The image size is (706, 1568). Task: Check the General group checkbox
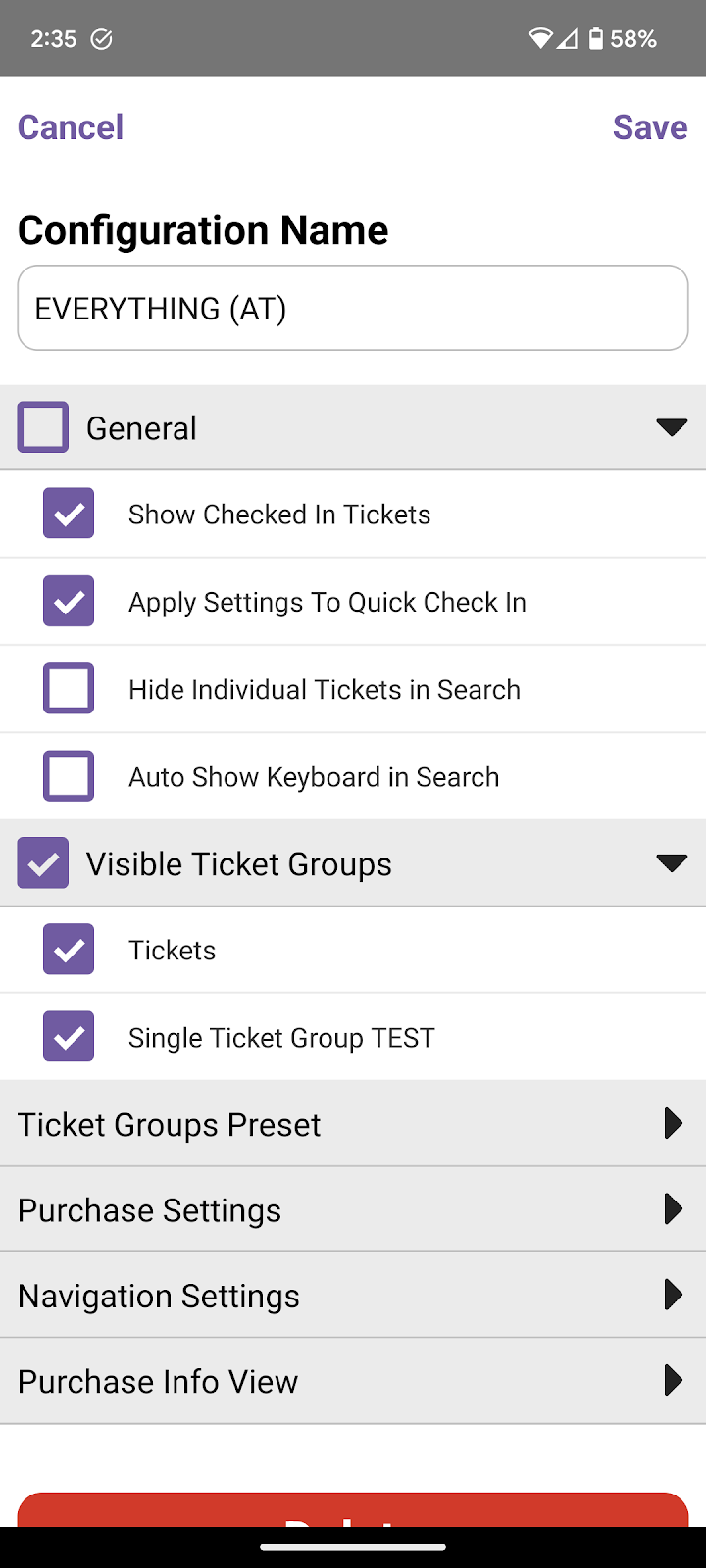click(x=43, y=427)
